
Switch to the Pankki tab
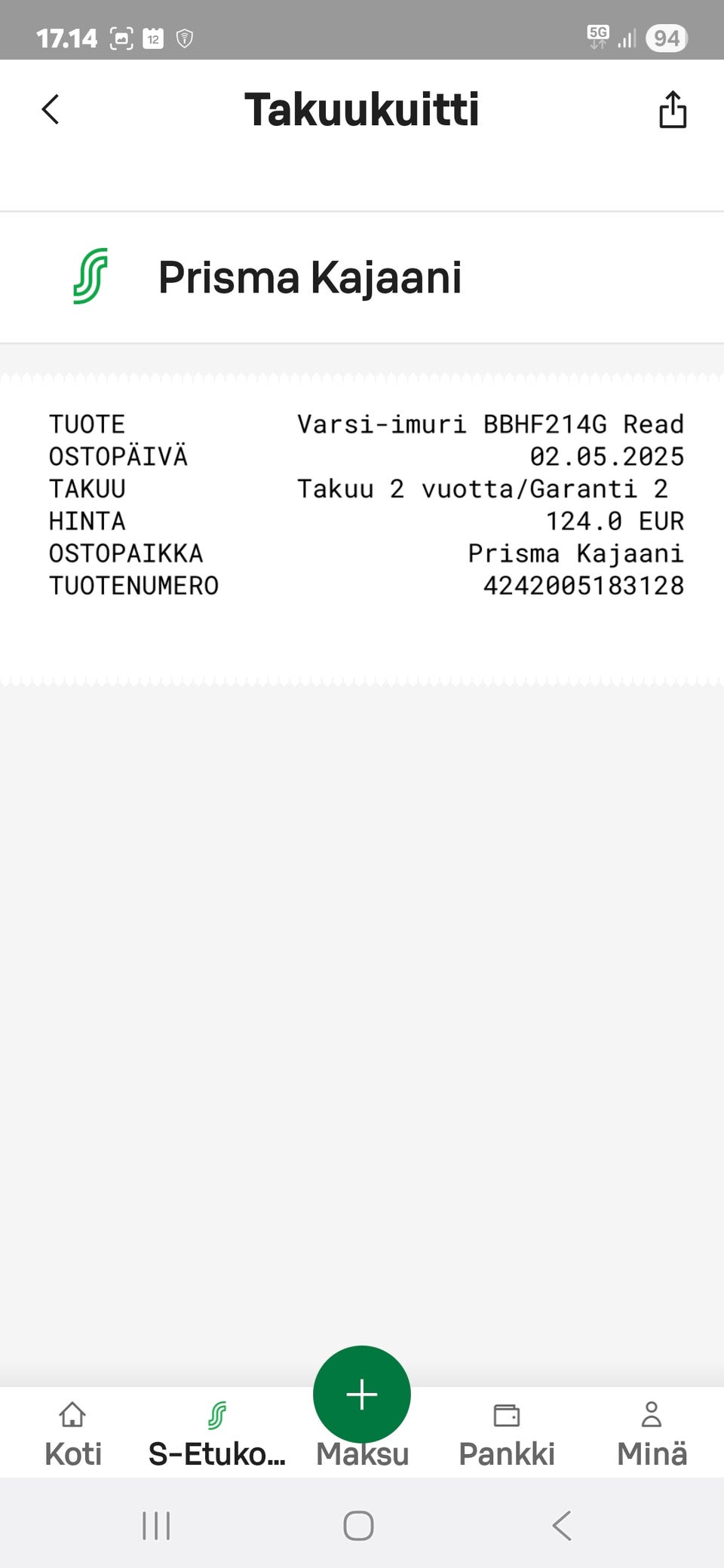pos(507,1435)
